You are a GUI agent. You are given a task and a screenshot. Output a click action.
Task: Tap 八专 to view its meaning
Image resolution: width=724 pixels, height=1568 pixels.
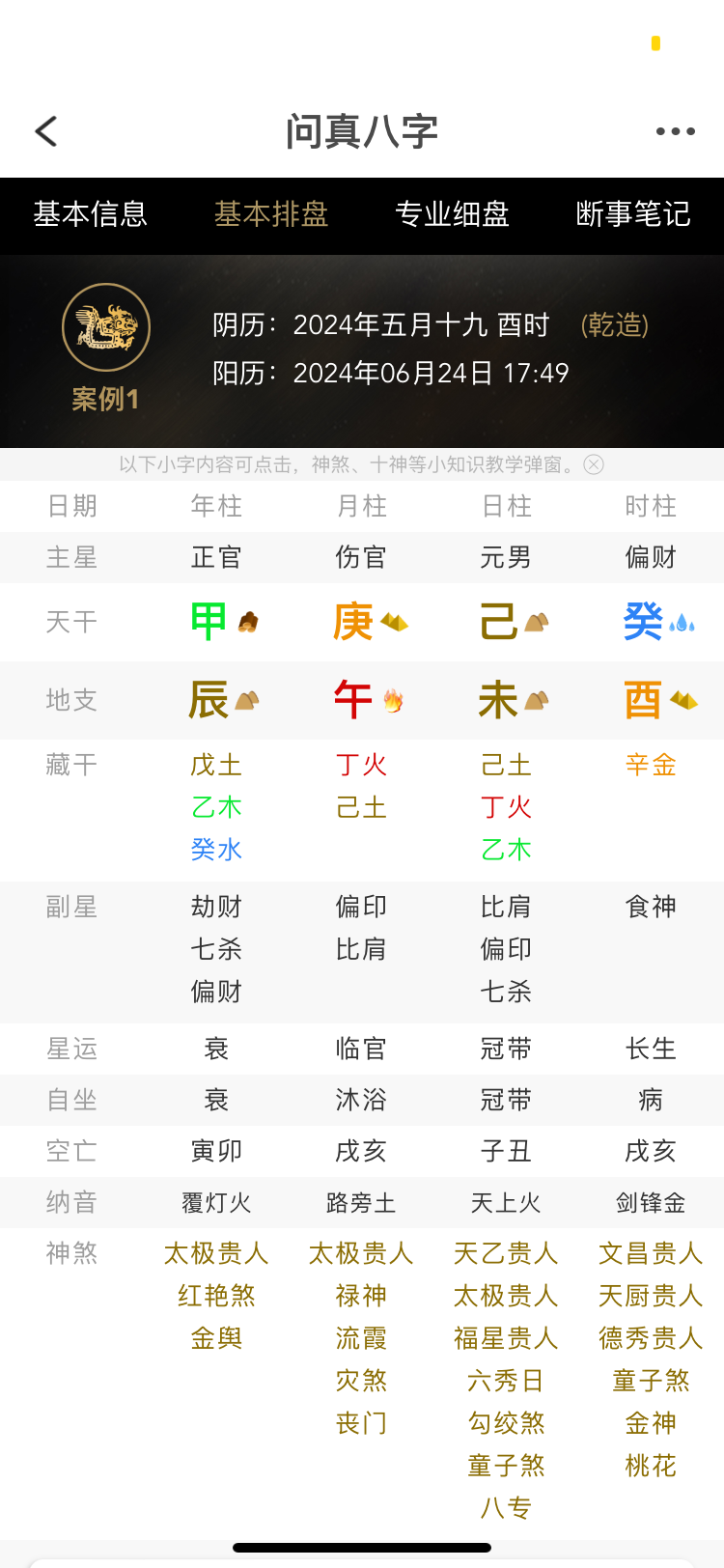tap(506, 1508)
